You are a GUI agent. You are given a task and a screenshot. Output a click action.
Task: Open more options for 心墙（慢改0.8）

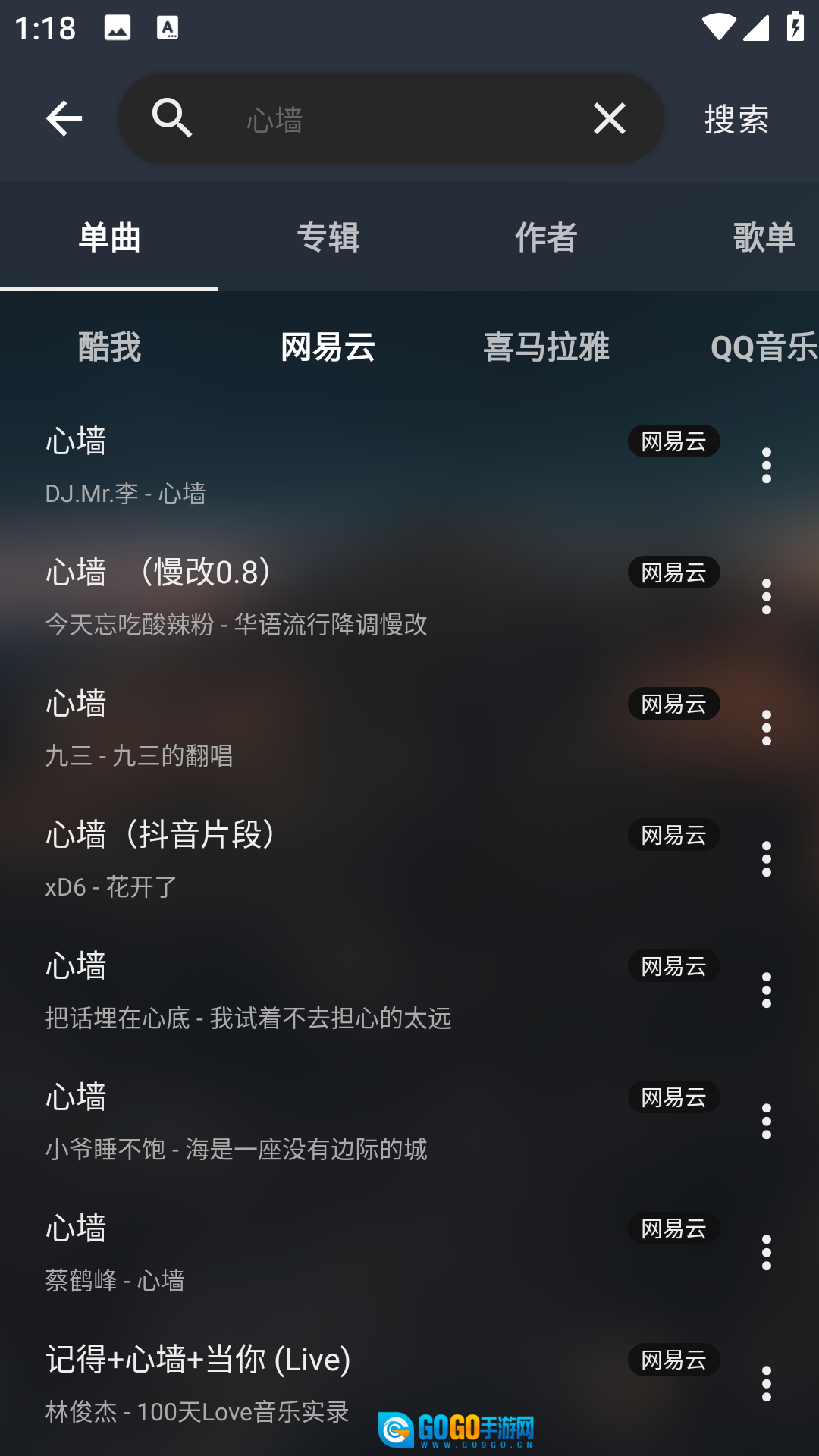pyautogui.click(x=766, y=596)
